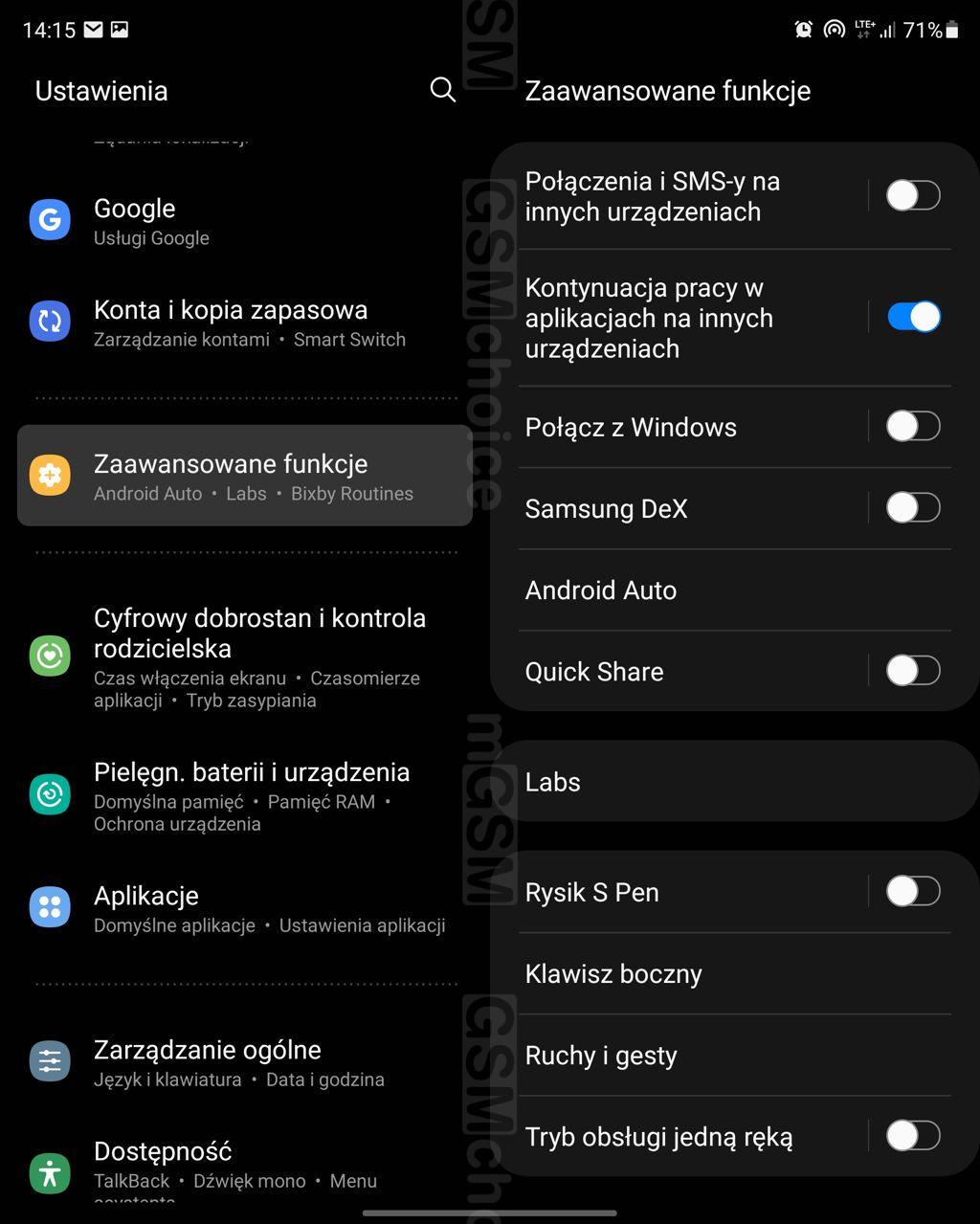Toggle Quick Share on
The height and width of the screenshot is (1224, 980).
[x=912, y=671]
